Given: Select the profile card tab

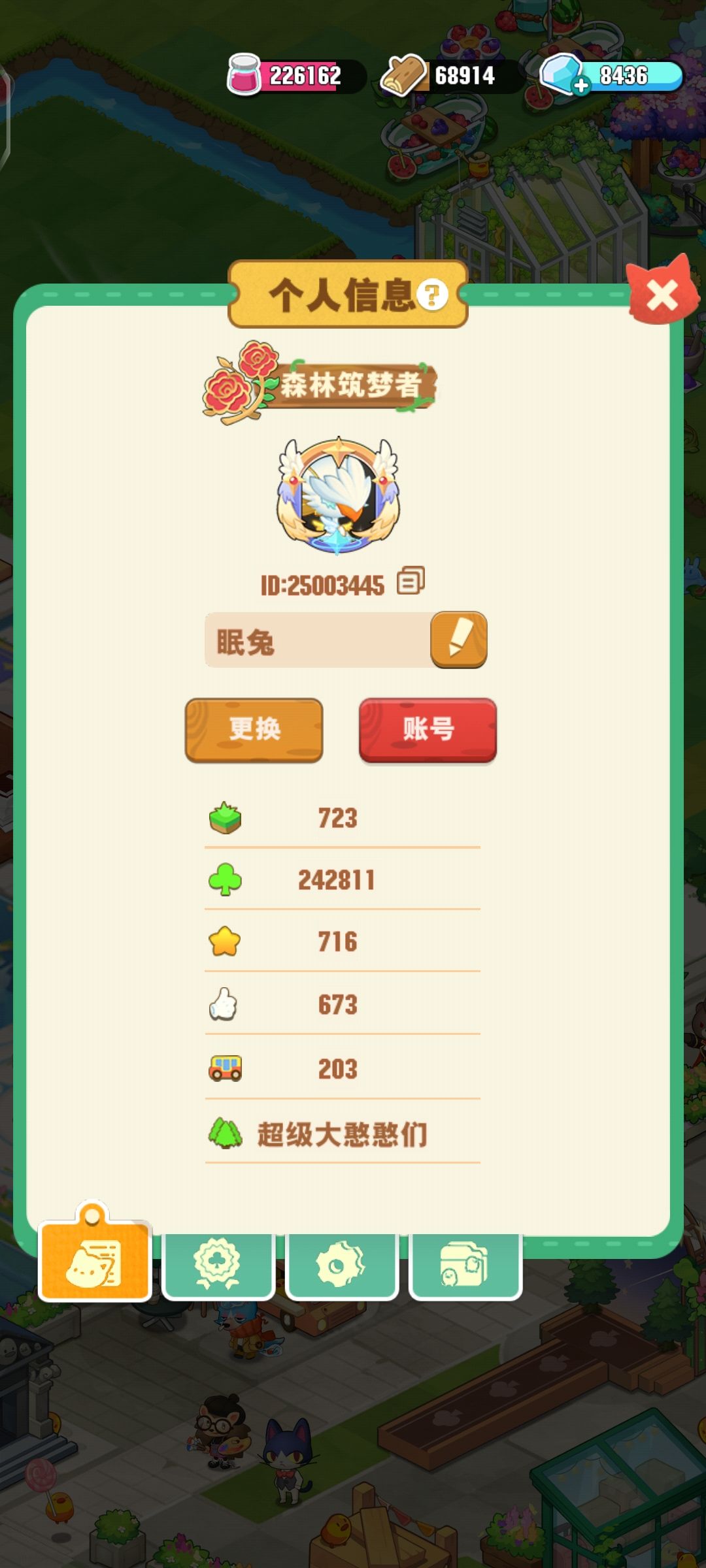Looking at the screenshot, I should (x=95, y=1258).
